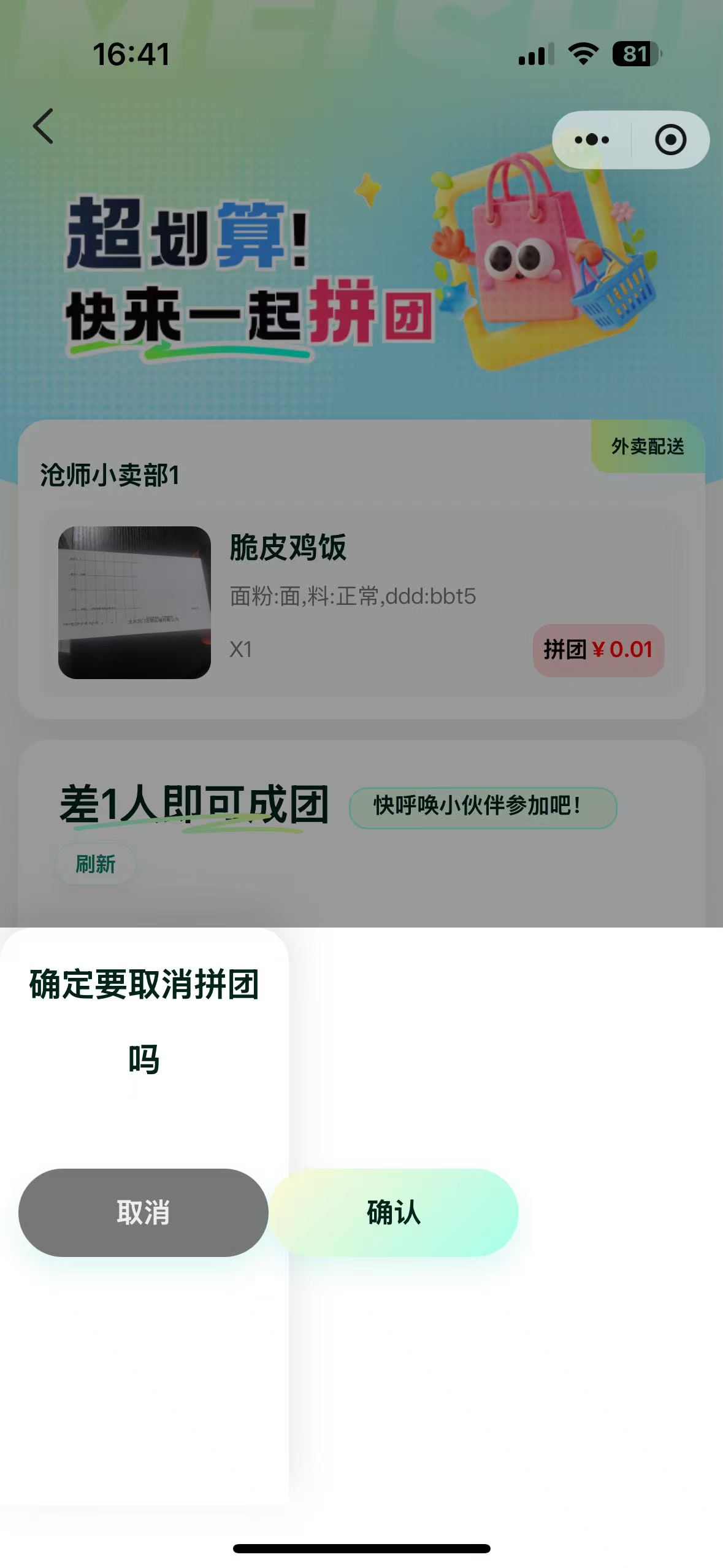Open the 脆皮鸡饭 product card

[x=361, y=602]
